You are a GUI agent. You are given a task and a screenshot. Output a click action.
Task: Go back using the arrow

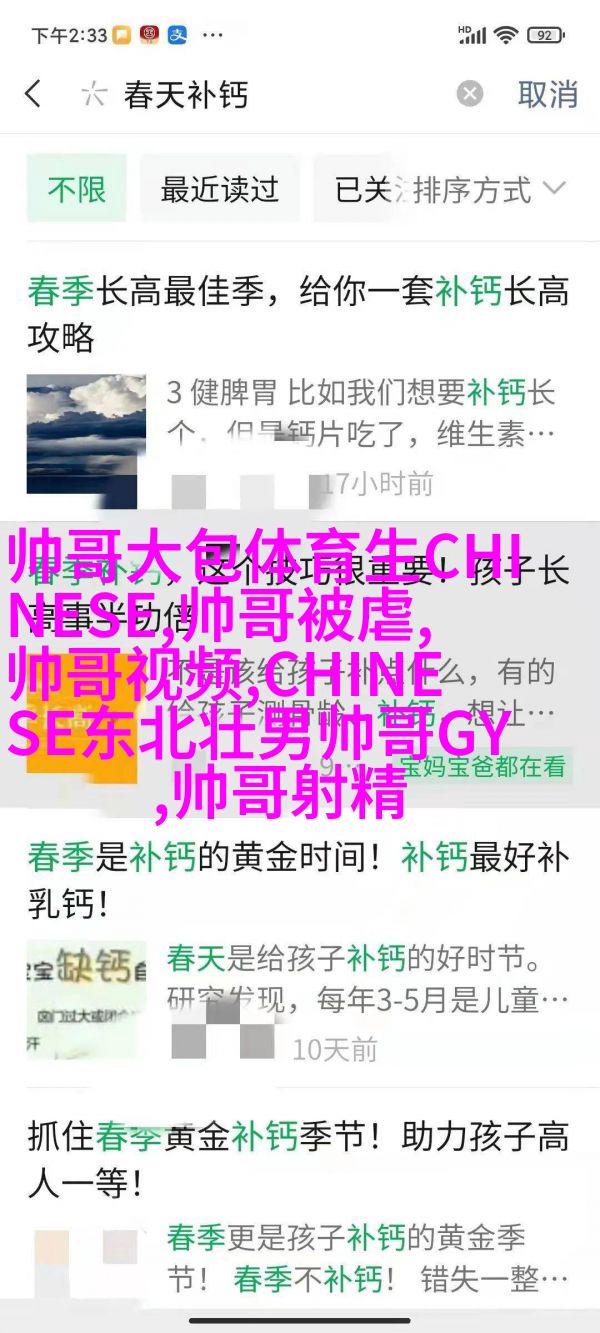click(x=34, y=95)
